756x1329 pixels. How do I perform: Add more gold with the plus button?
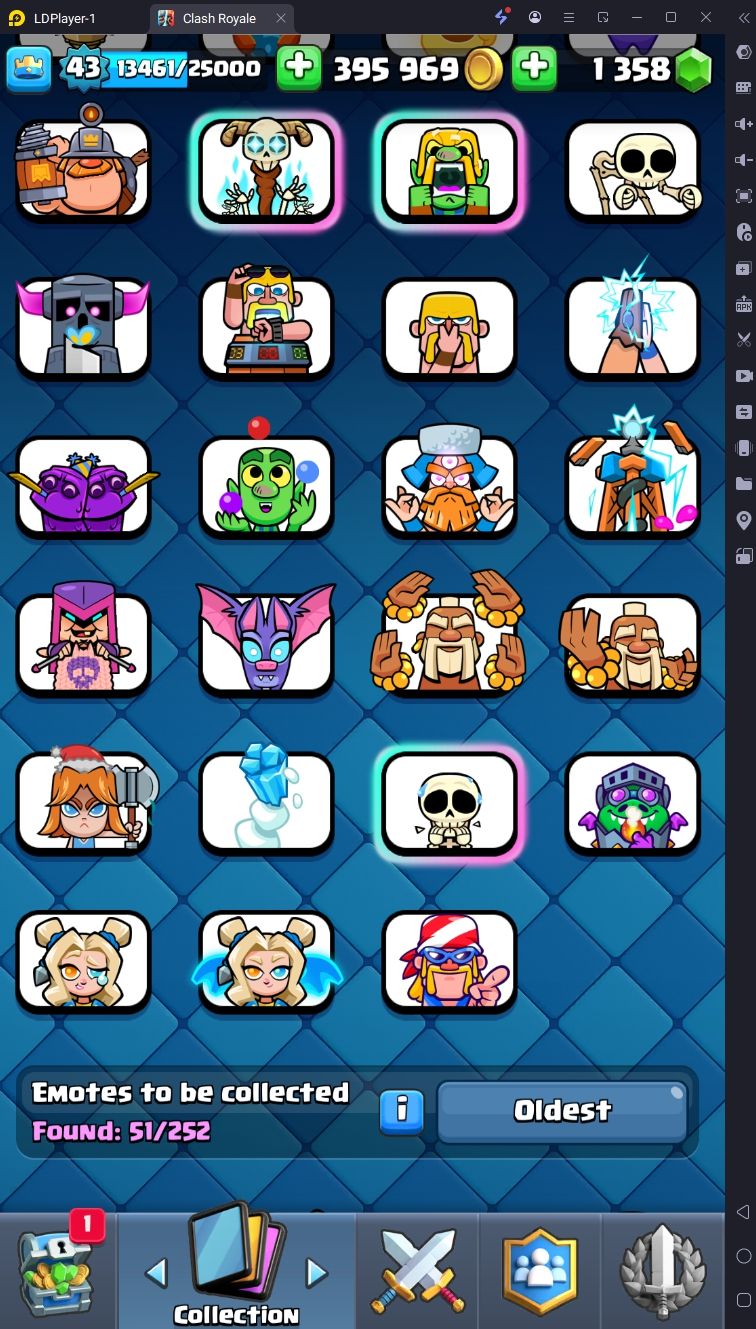535,68
